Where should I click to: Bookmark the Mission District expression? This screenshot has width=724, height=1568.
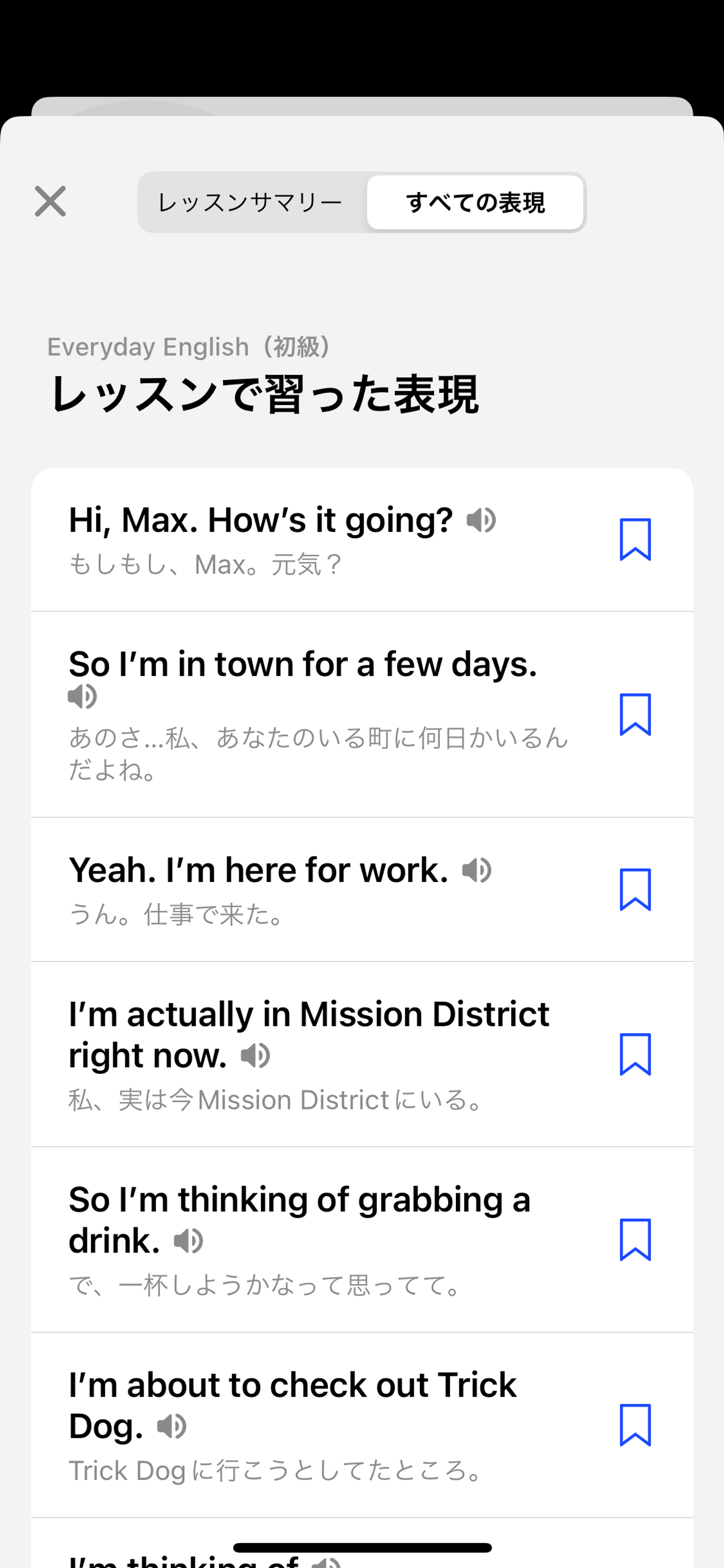pos(635,1054)
